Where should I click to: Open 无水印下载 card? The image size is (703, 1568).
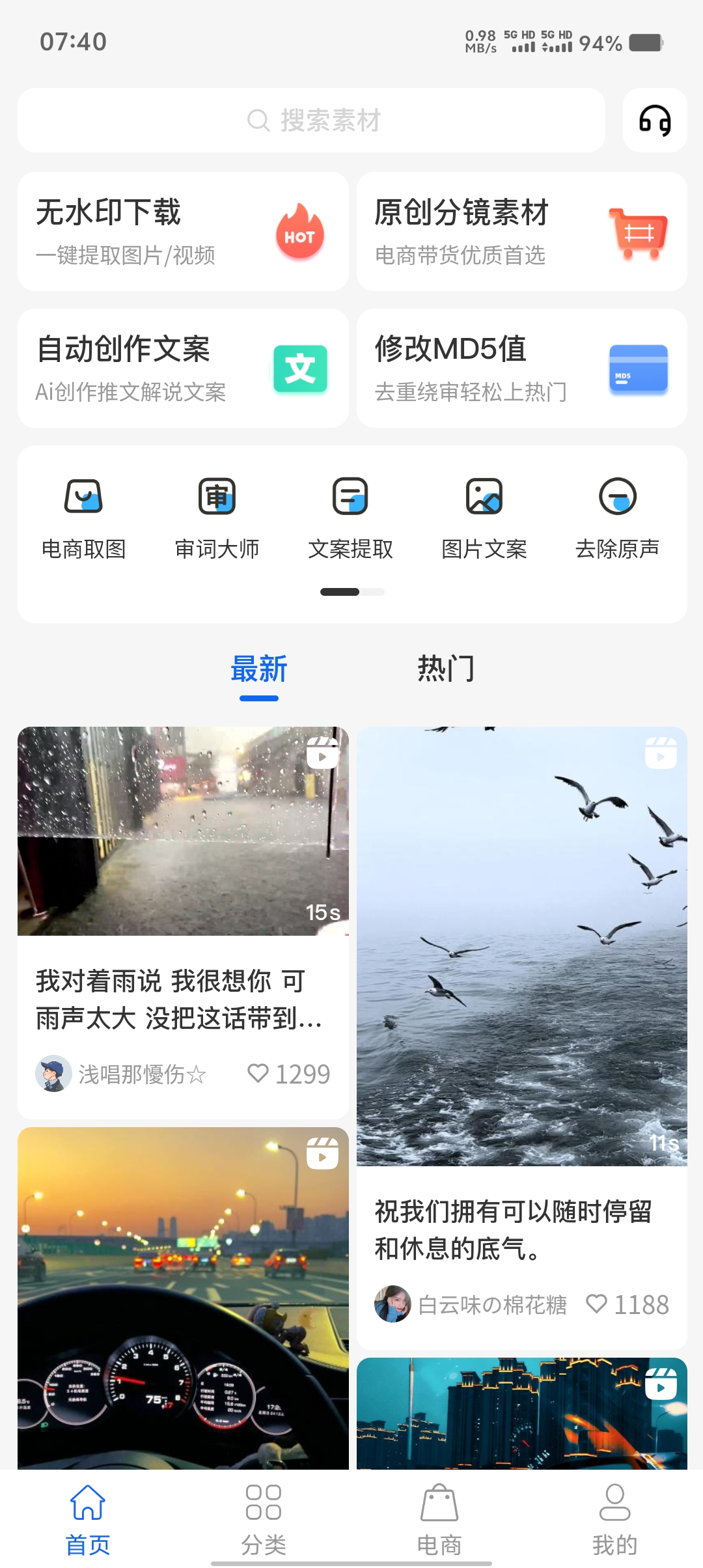click(x=183, y=231)
